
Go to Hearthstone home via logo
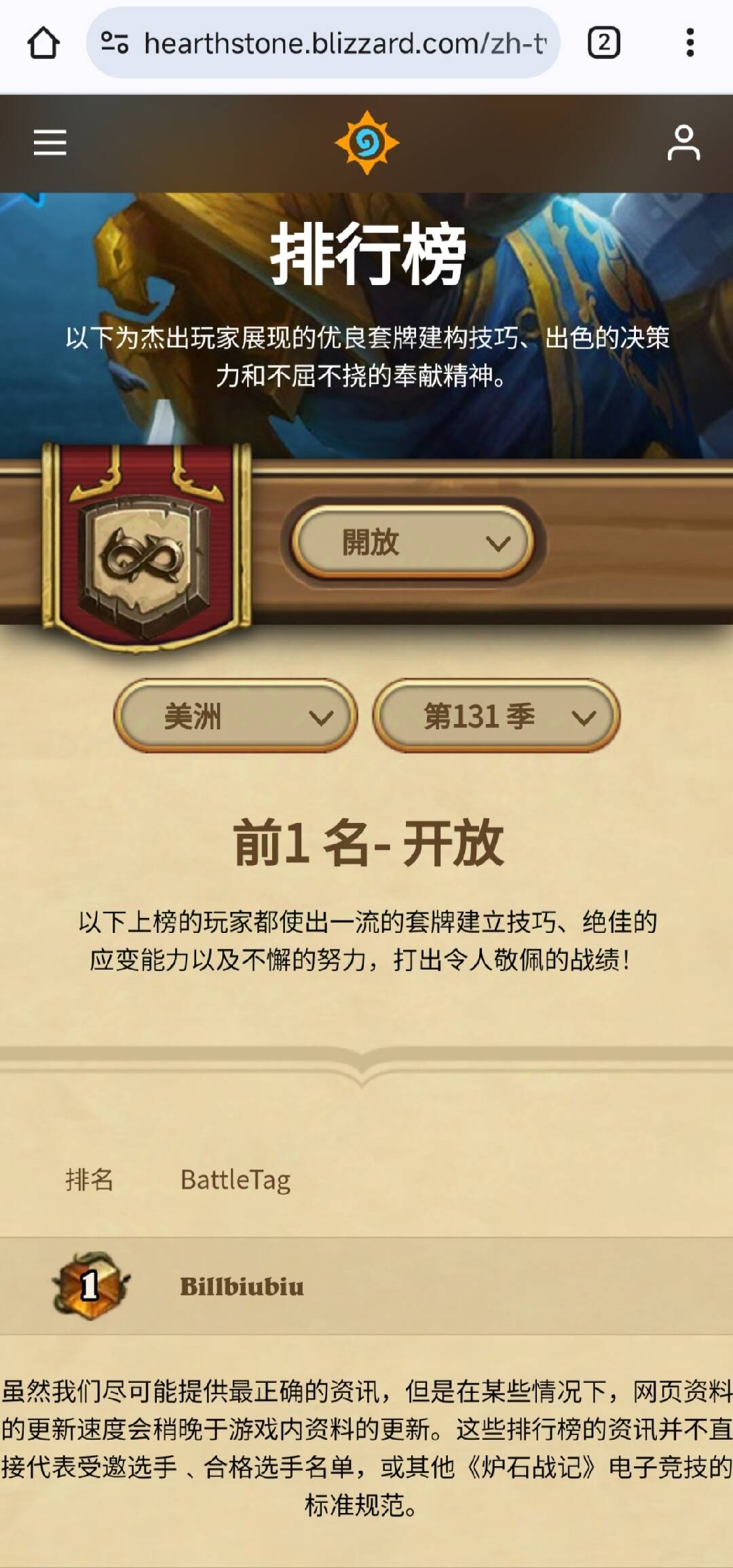pos(366,142)
